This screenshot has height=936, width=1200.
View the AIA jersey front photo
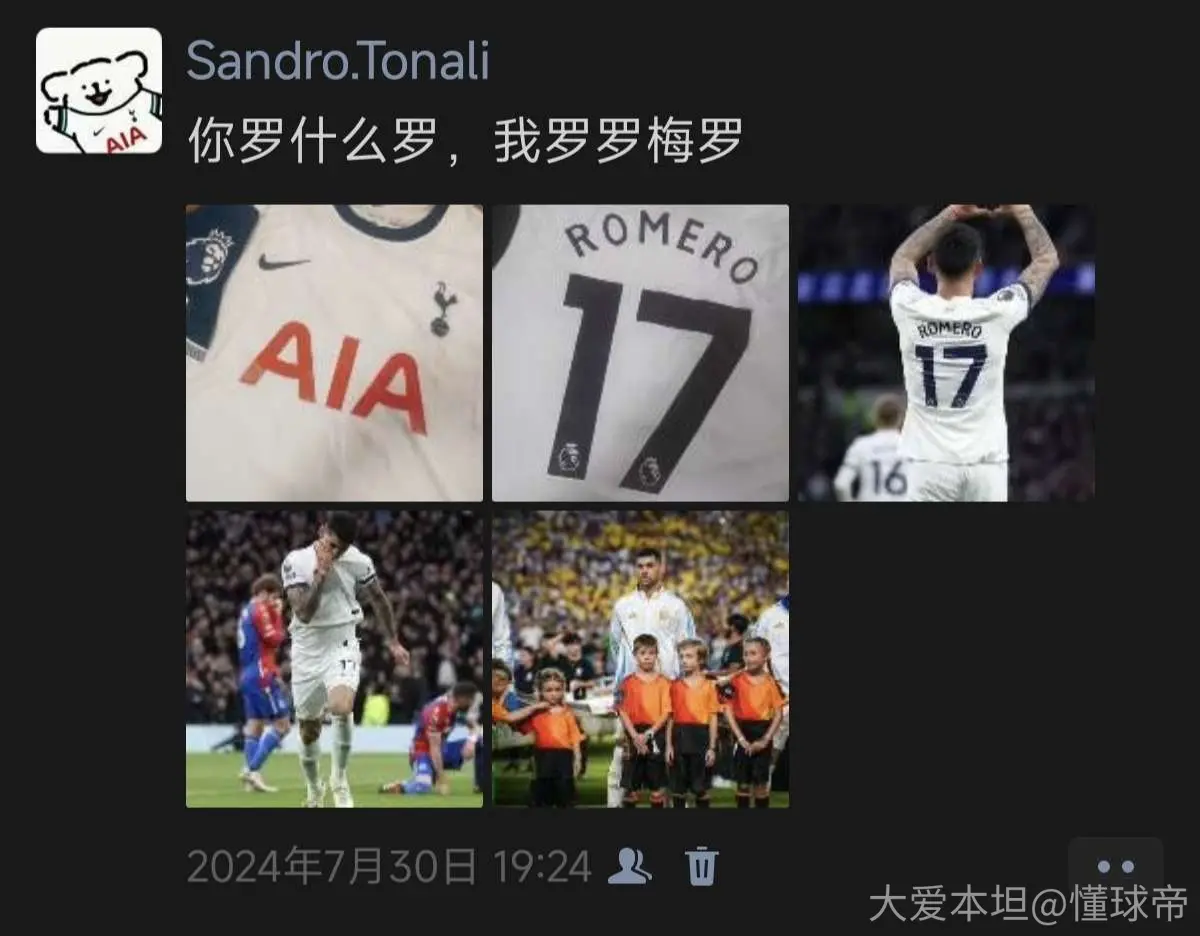334,353
